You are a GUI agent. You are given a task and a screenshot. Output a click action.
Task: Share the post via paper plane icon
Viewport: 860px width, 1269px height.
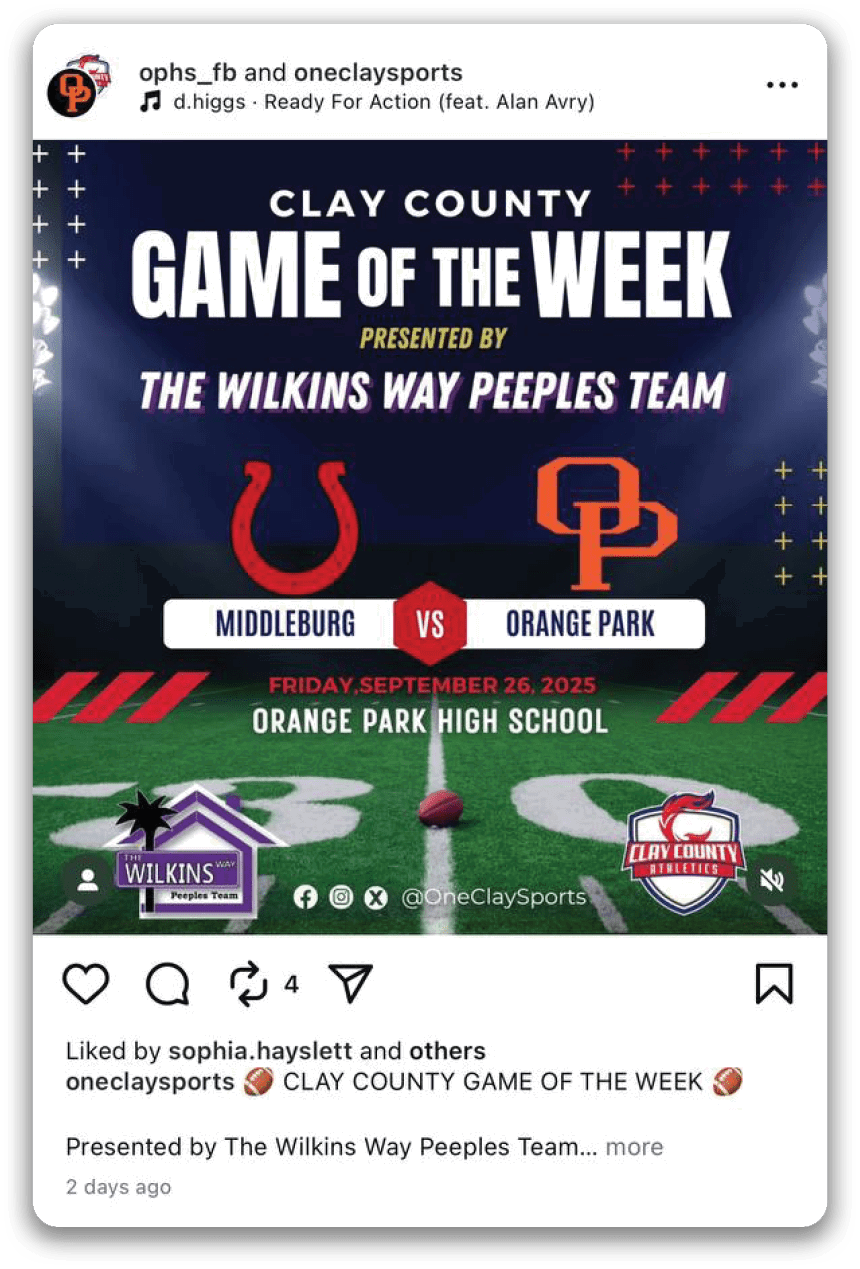pyautogui.click(x=350, y=985)
